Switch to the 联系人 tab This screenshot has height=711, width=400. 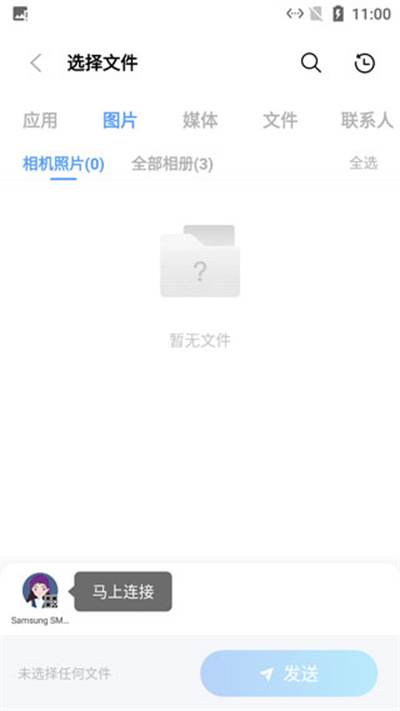(367, 121)
